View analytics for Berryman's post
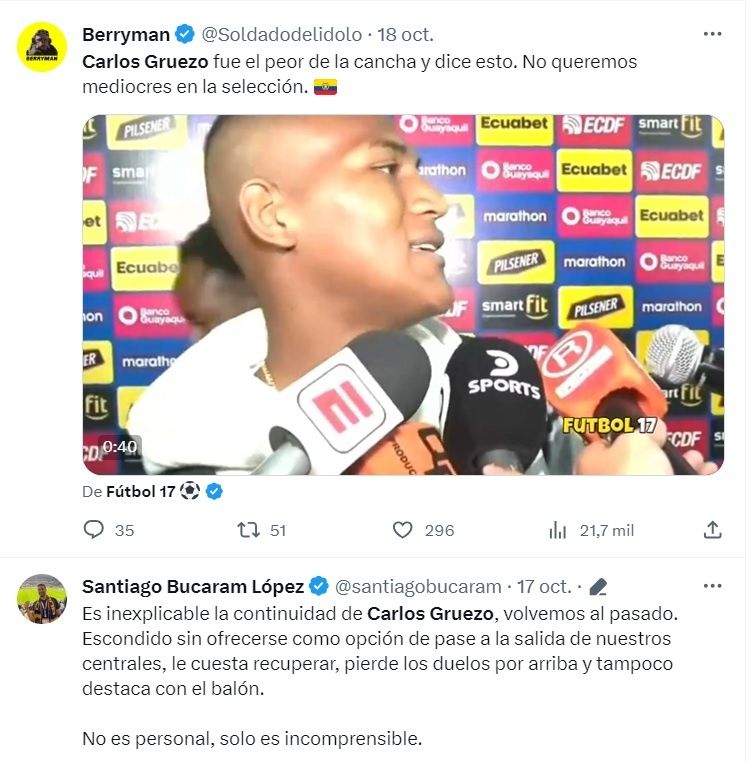 558,530
